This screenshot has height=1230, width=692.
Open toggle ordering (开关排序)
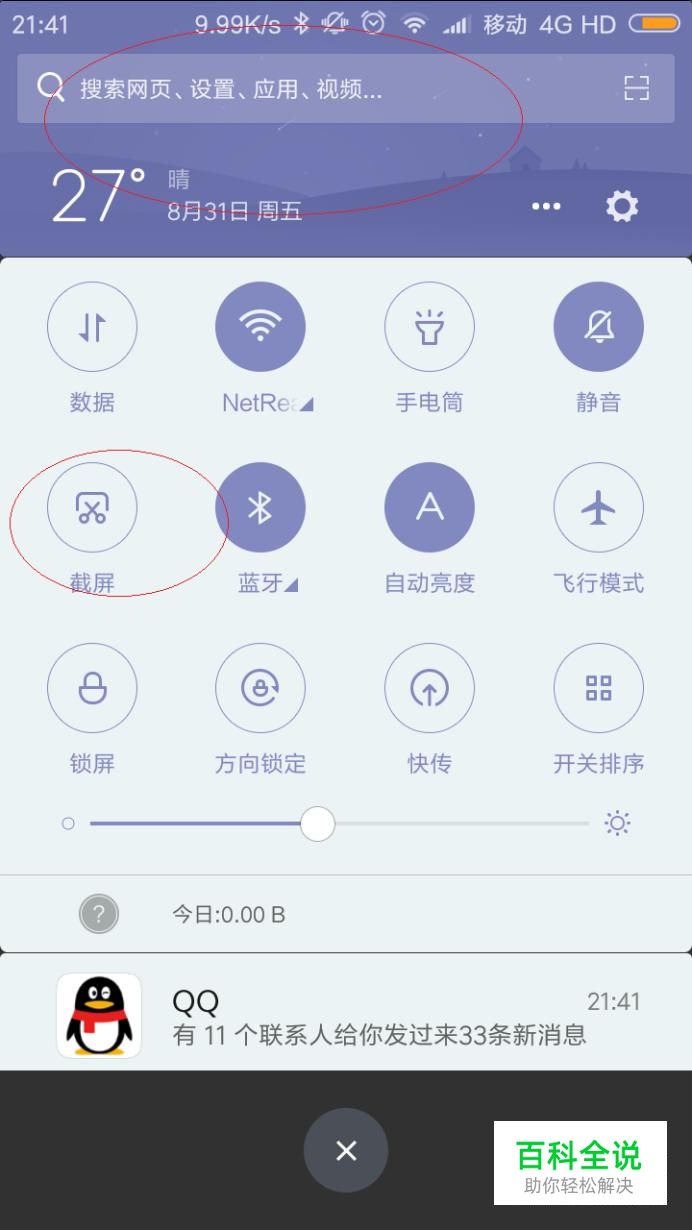coord(598,688)
